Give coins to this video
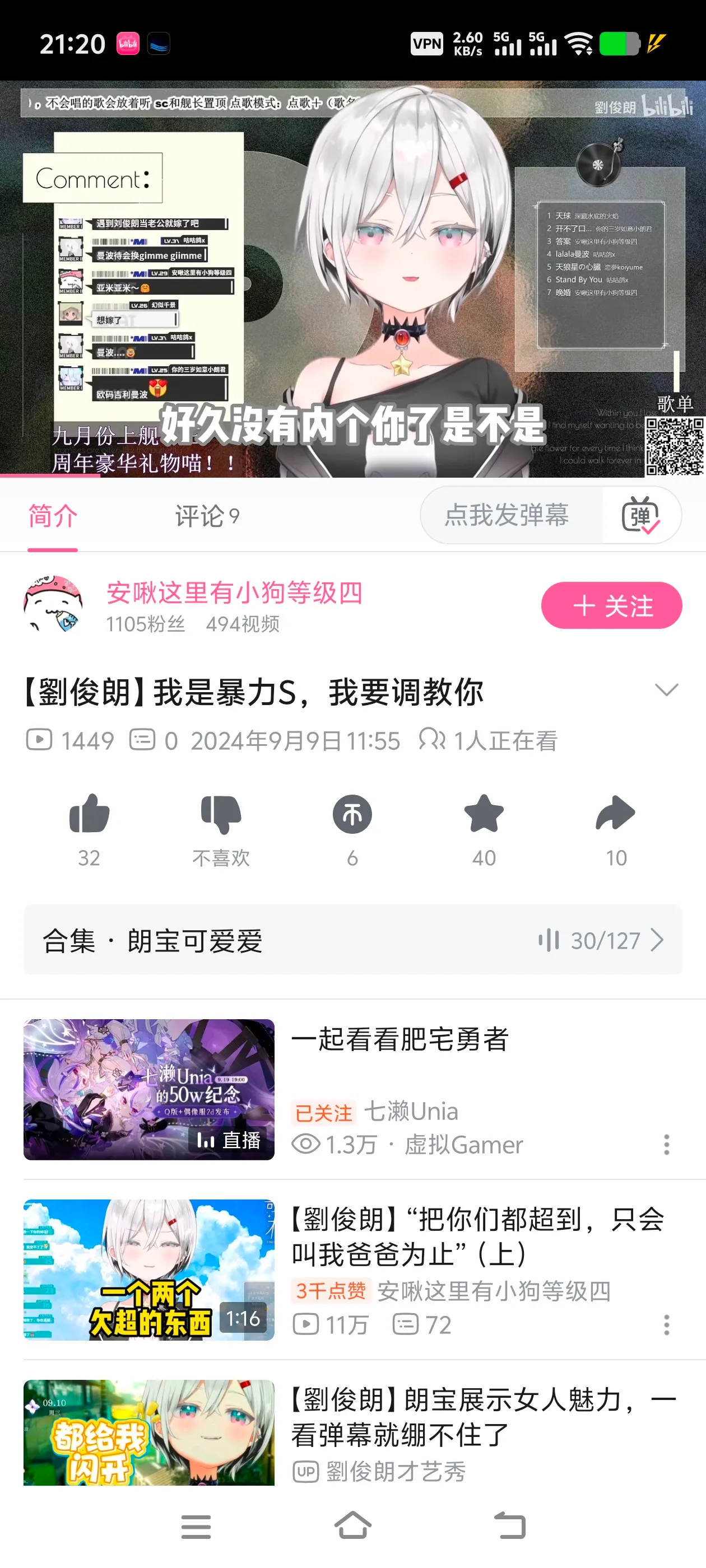Viewport: 706px width, 1568px height. click(352, 814)
